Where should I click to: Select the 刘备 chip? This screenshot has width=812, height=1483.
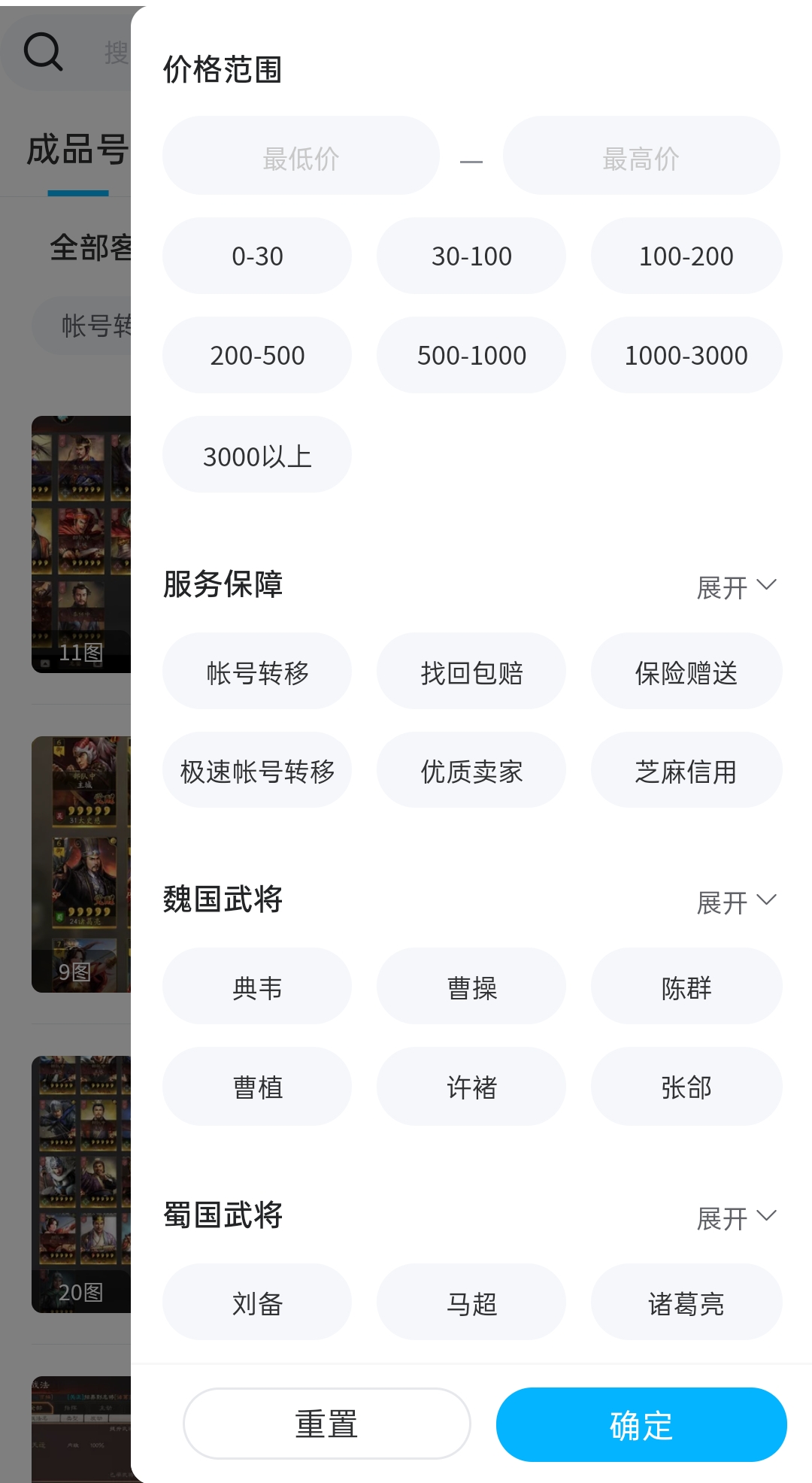click(257, 1303)
